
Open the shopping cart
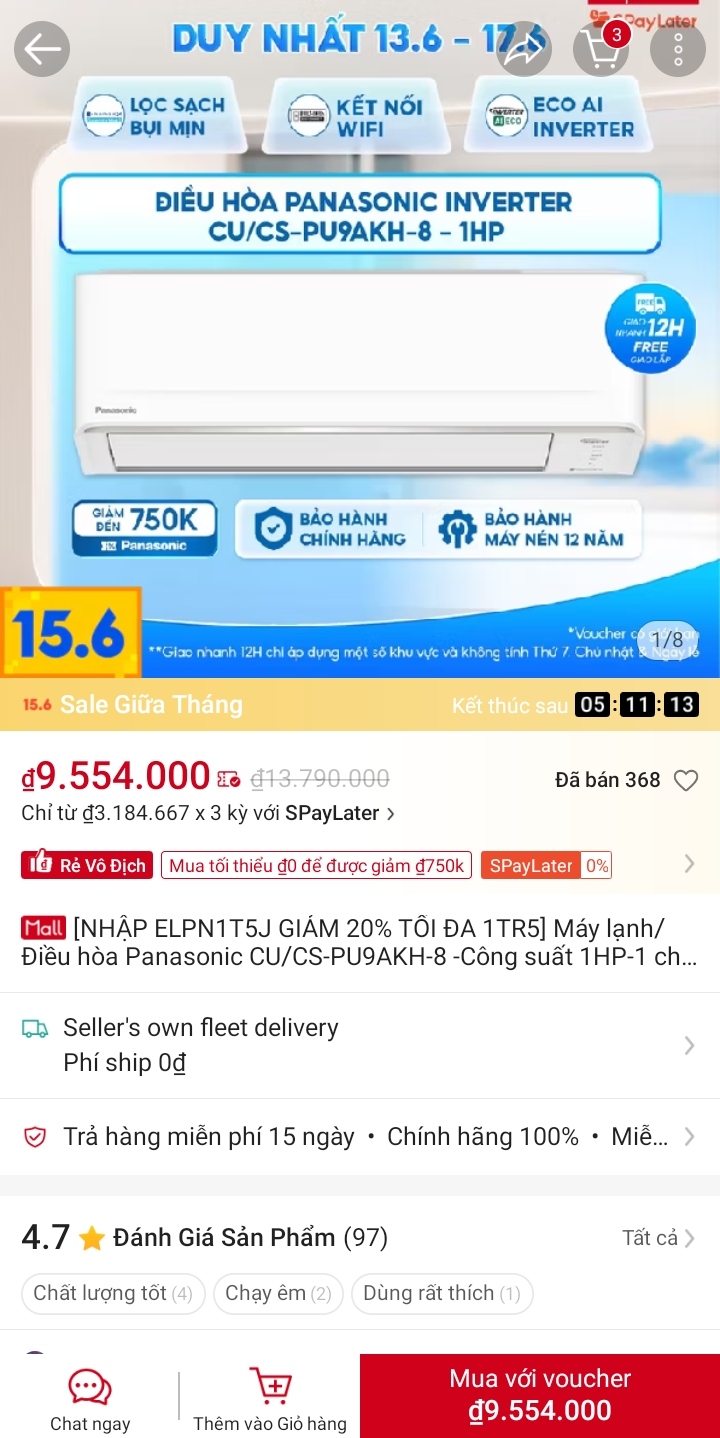coord(601,49)
